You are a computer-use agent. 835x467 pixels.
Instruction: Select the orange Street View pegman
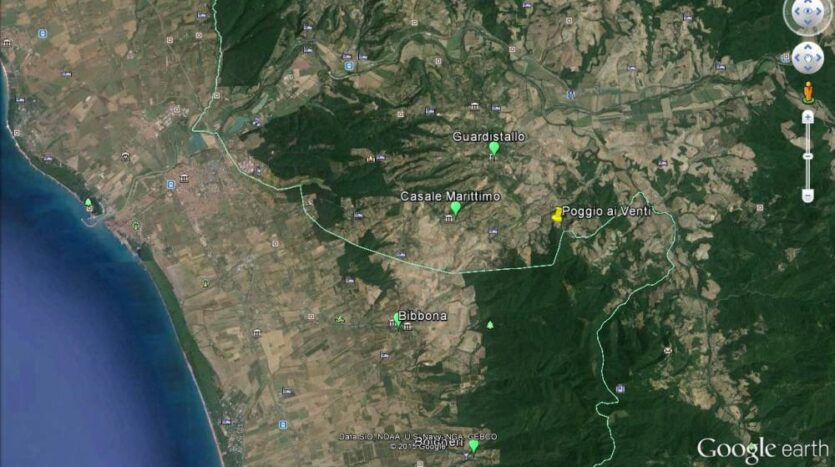click(x=808, y=93)
